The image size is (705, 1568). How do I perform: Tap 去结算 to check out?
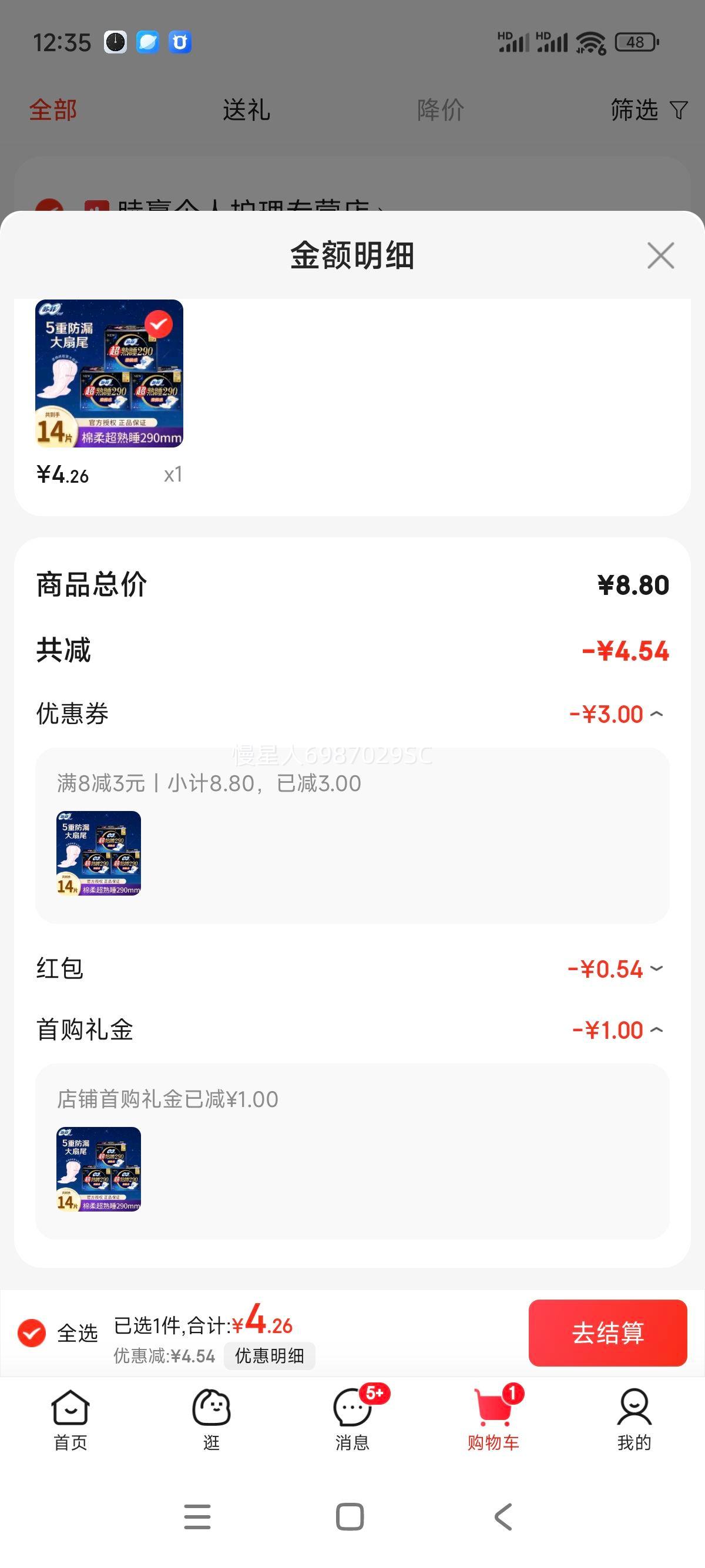point(607,1333)
